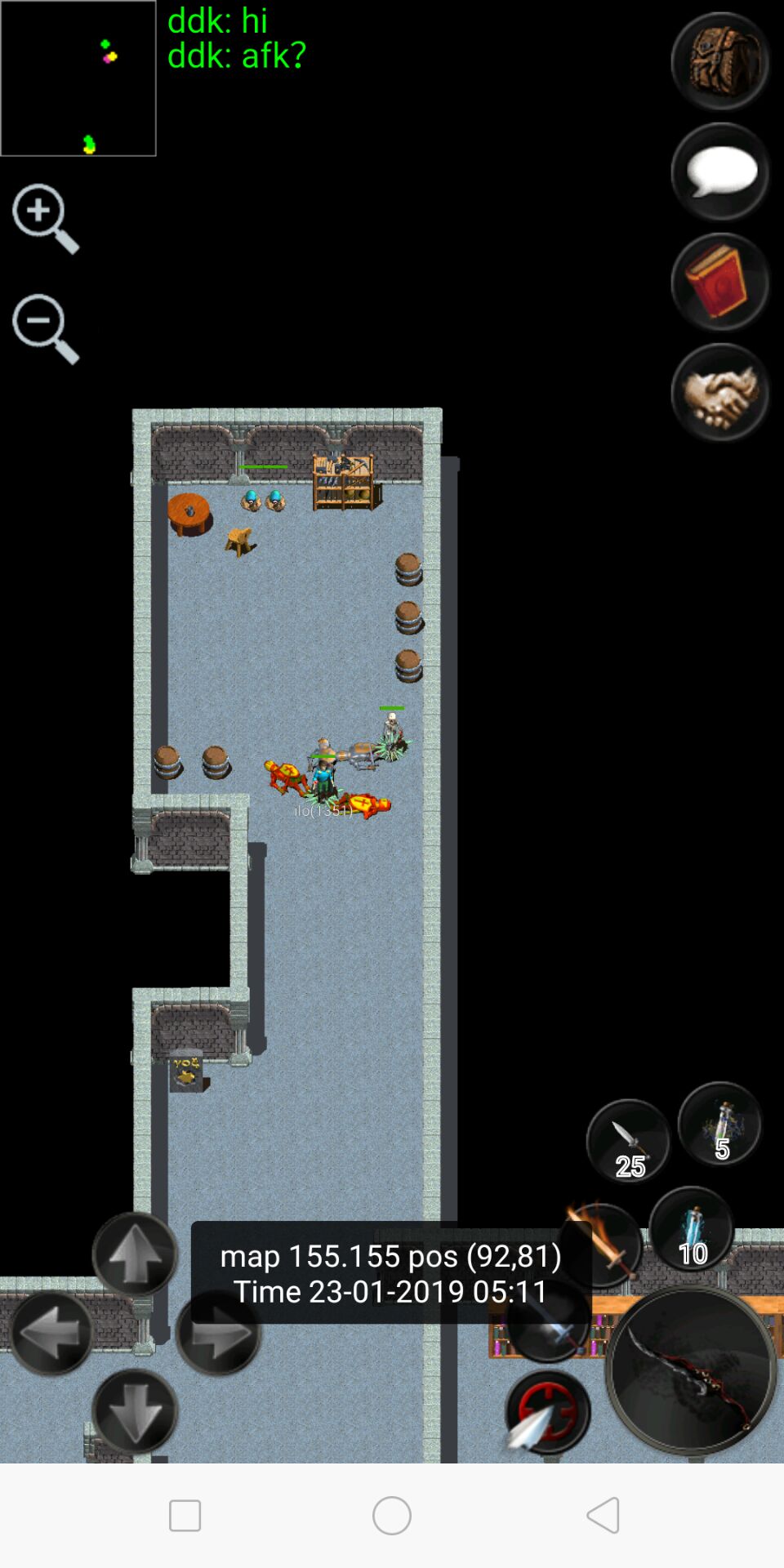Move character left with arrow
Viewport: 784px width, 1568px height.
click(51, 1334)
